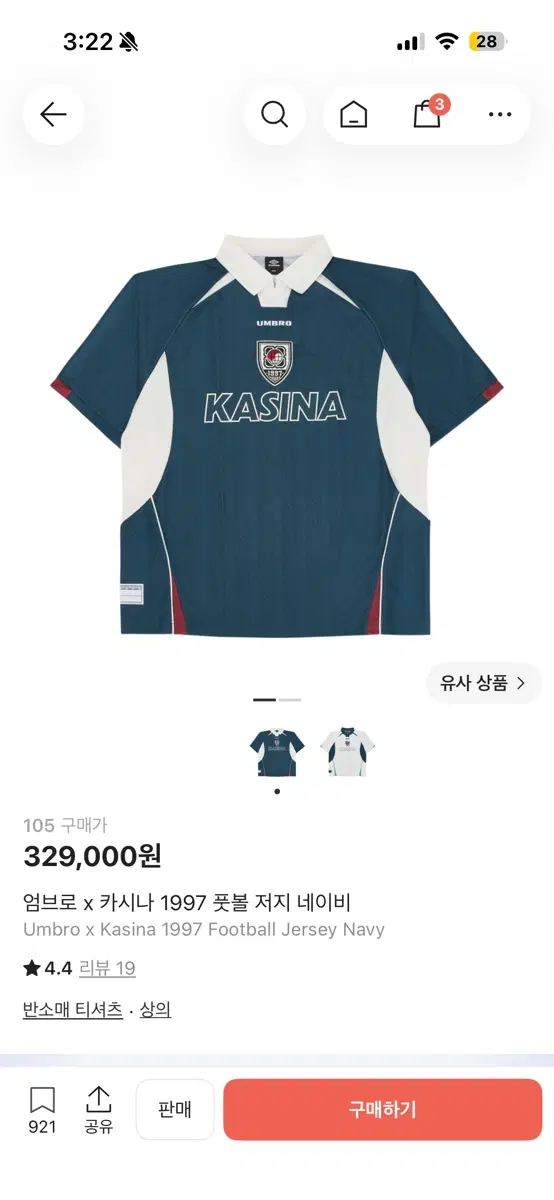Go to home via the house icon
Viewport: 554px width, 1200px height.
(x=353, y=115)
